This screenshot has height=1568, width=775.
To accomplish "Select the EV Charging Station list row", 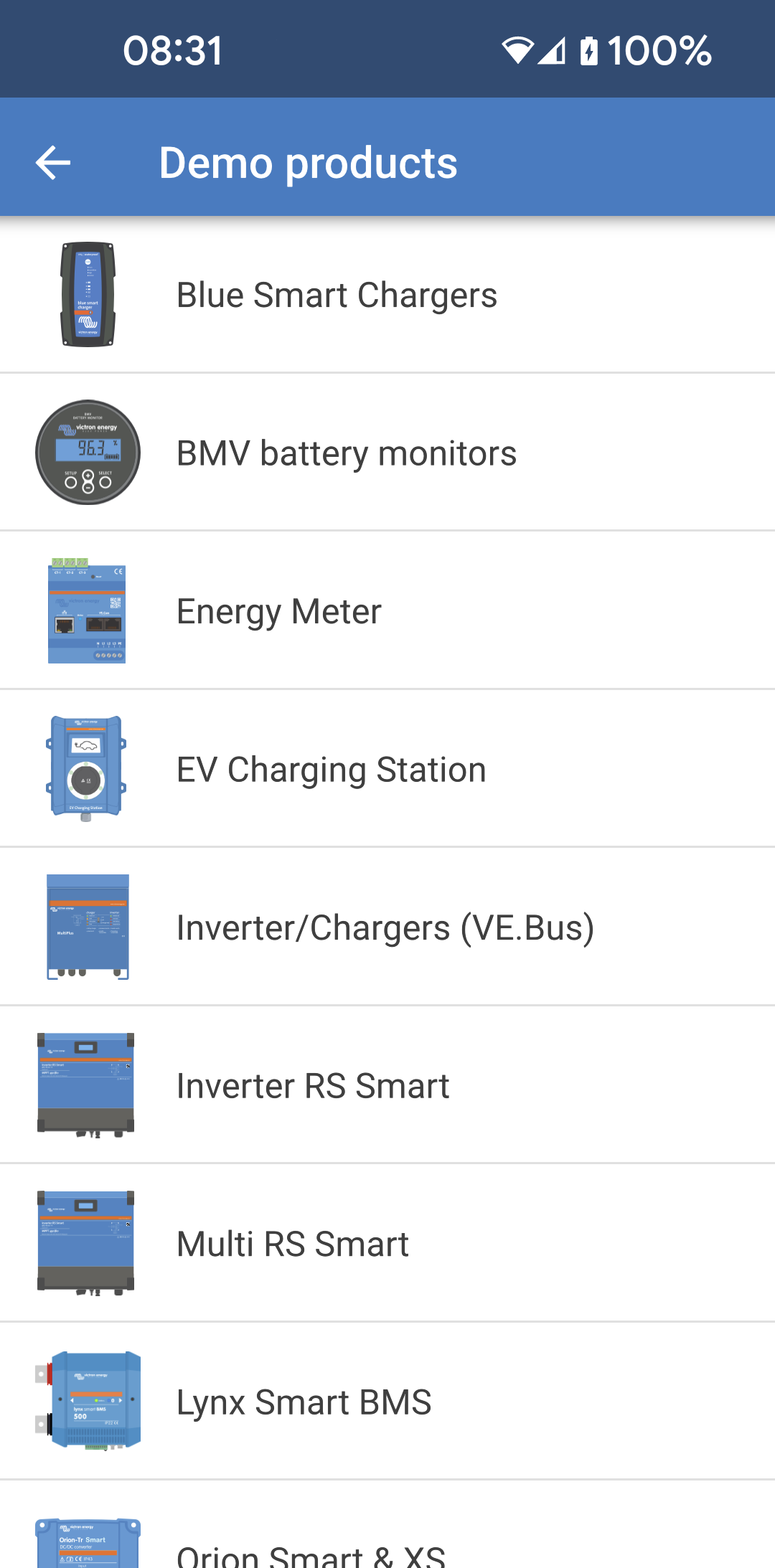I will tap(387, 768).
